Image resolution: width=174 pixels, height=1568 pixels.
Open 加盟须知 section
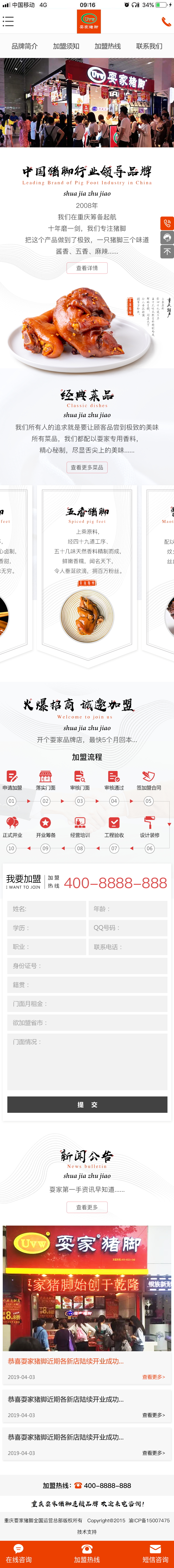click(x=66, y=46)
